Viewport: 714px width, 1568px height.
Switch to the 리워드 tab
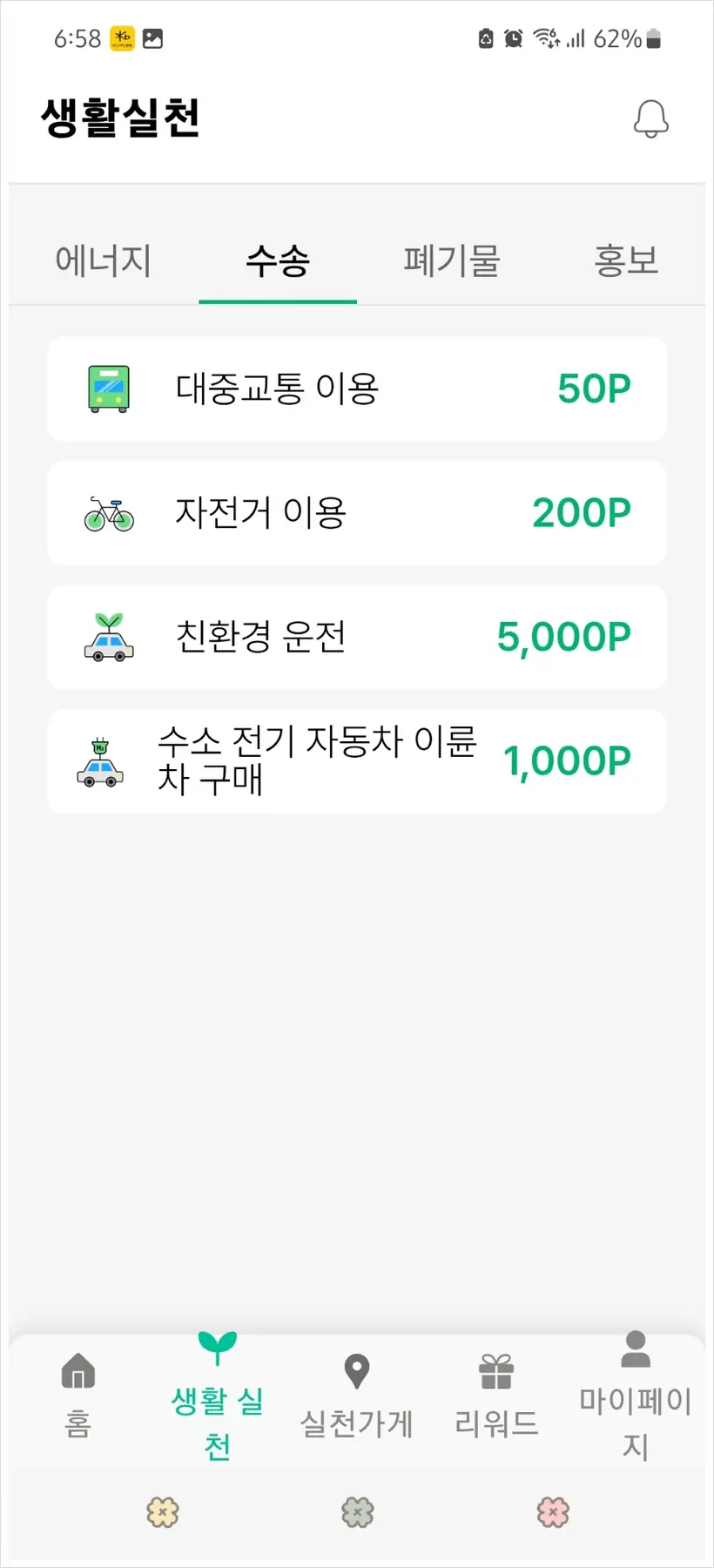(496, 1396)
